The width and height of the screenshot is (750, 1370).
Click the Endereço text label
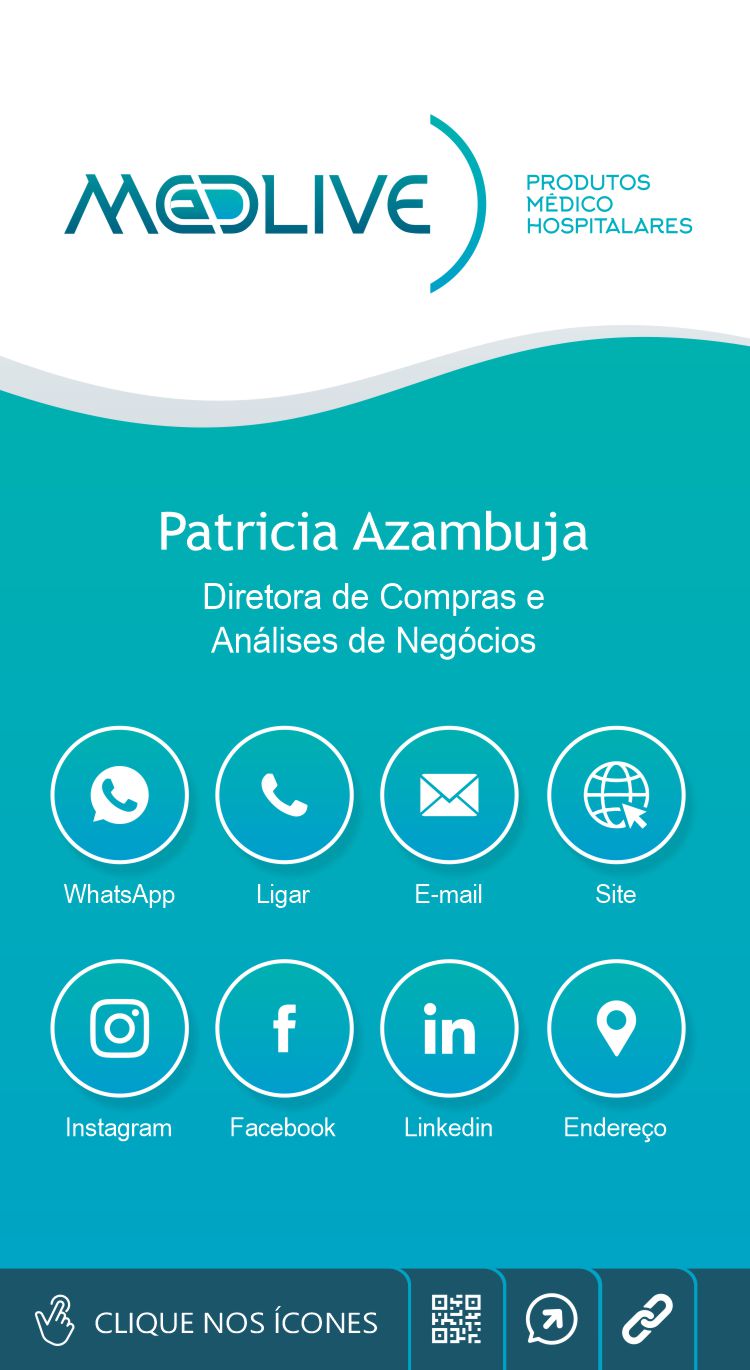(x=616, y=1127)
